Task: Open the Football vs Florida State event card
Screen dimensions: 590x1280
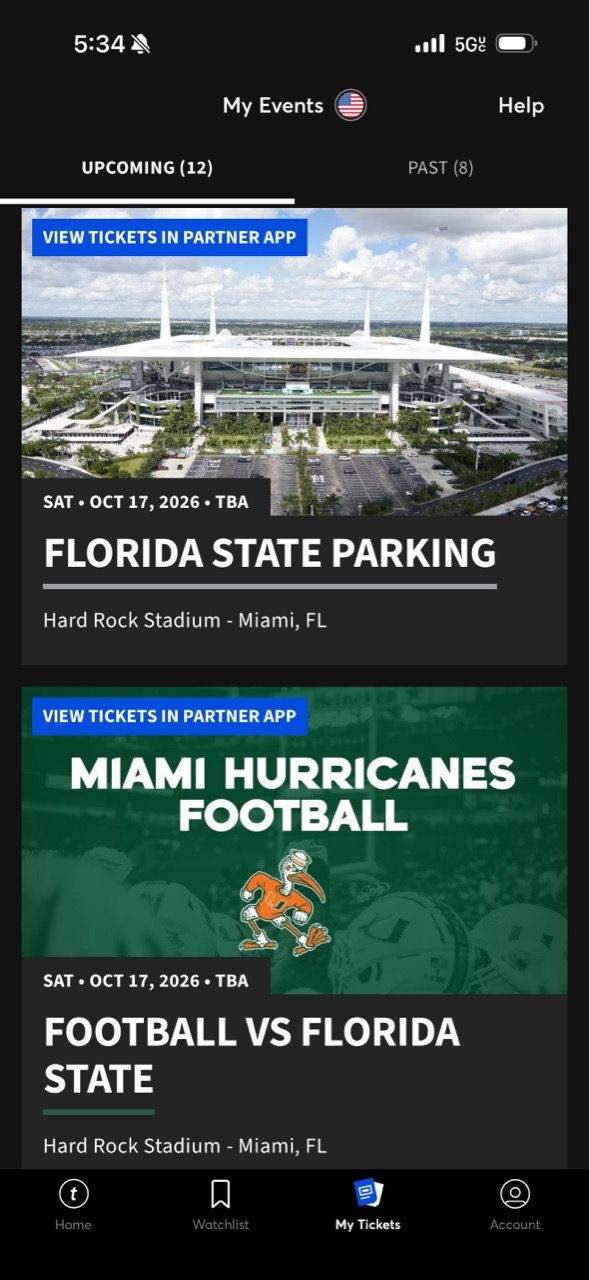Action: pyautogui.click(x=295, y=927)
